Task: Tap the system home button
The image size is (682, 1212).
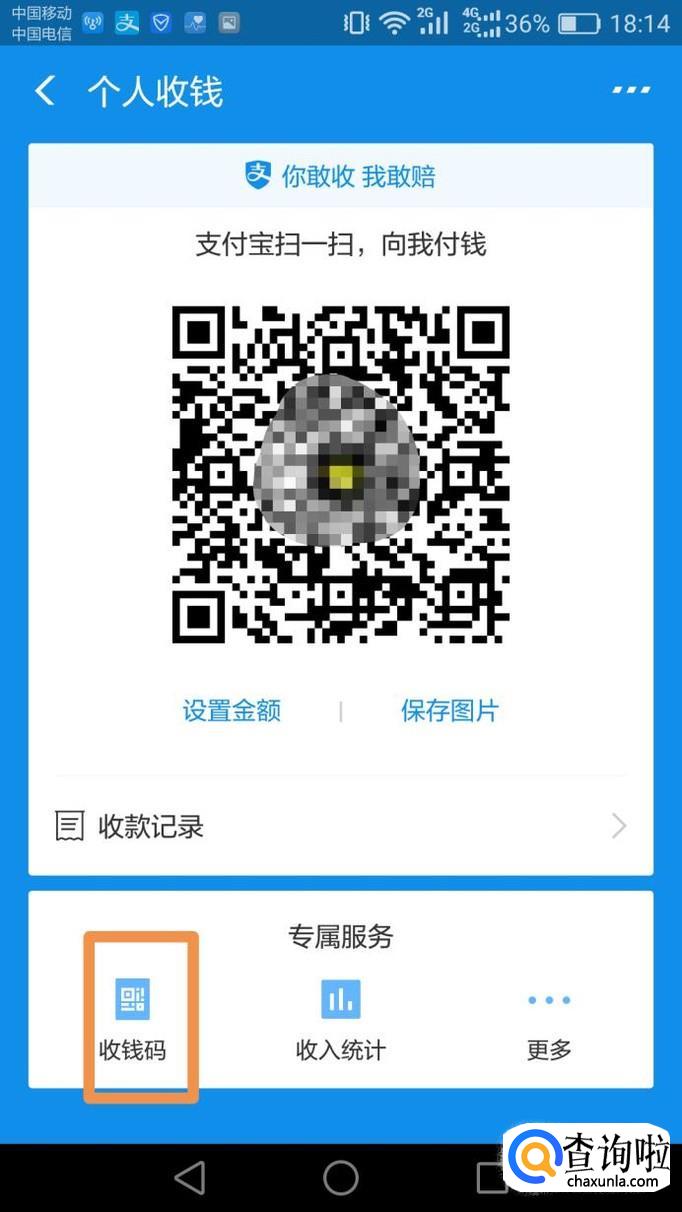Action: [341, 1177]
